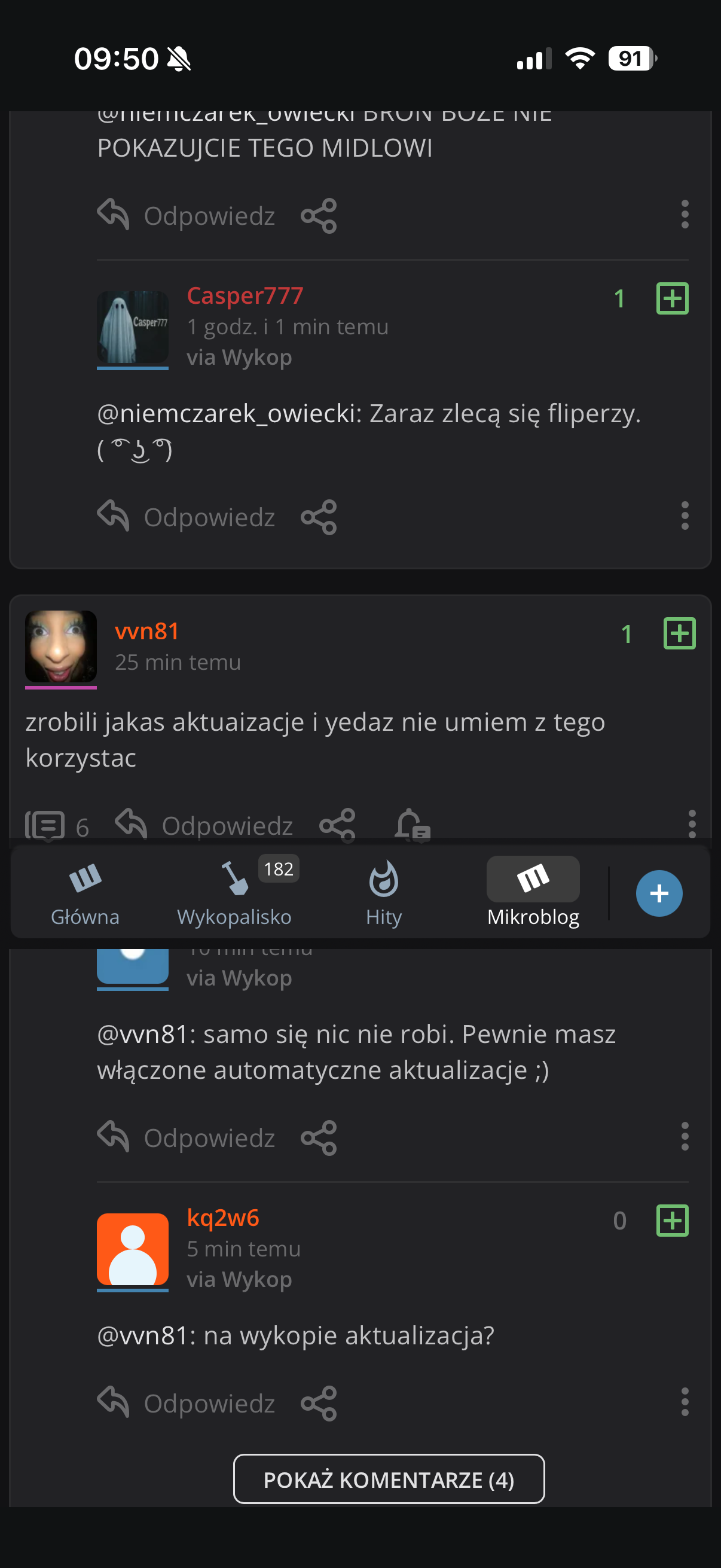Image resolution: width=721 pixels, height=1568 pixels.
Task: View kq2w6's profile
Action: (x=222, y=1218)
